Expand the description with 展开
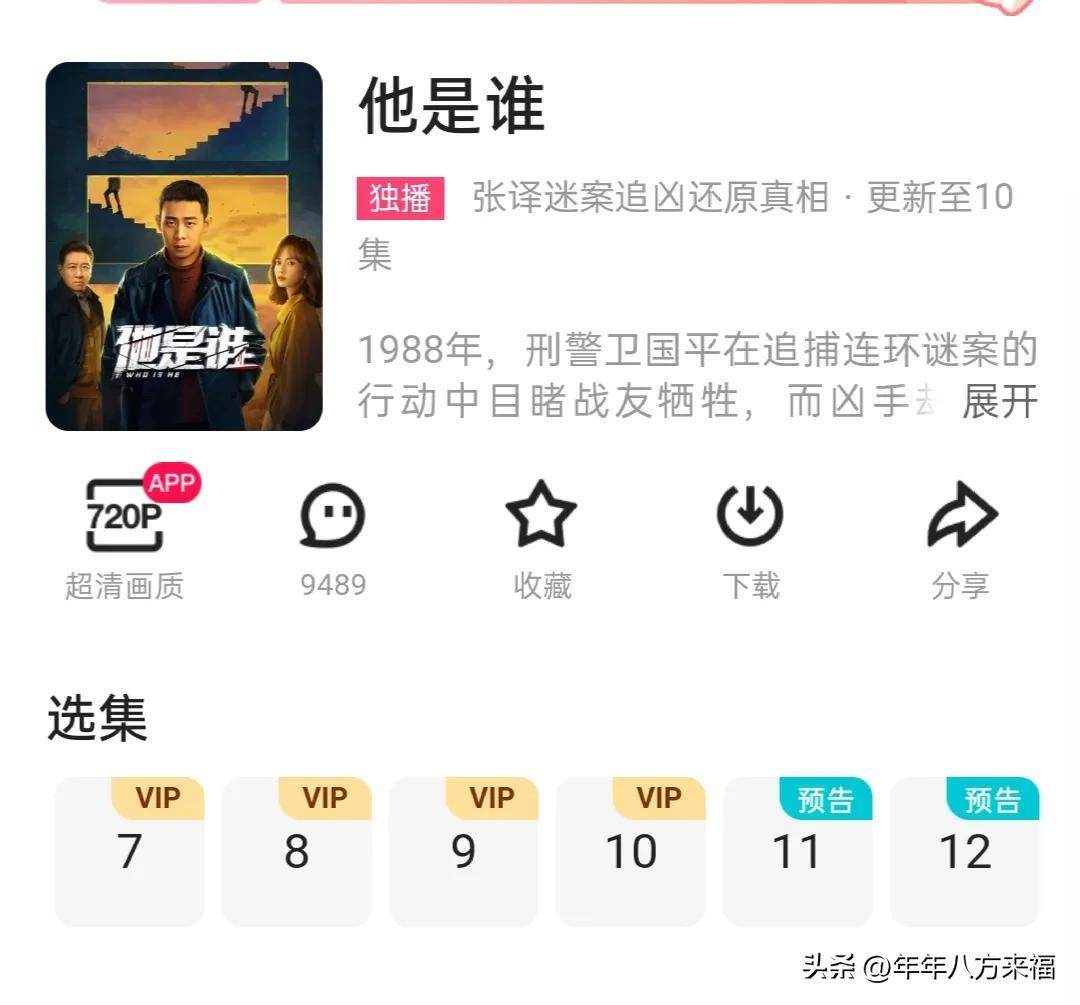Viewport: 1080px width, 1005px height. pyautogui.click(x=999, y=403)
